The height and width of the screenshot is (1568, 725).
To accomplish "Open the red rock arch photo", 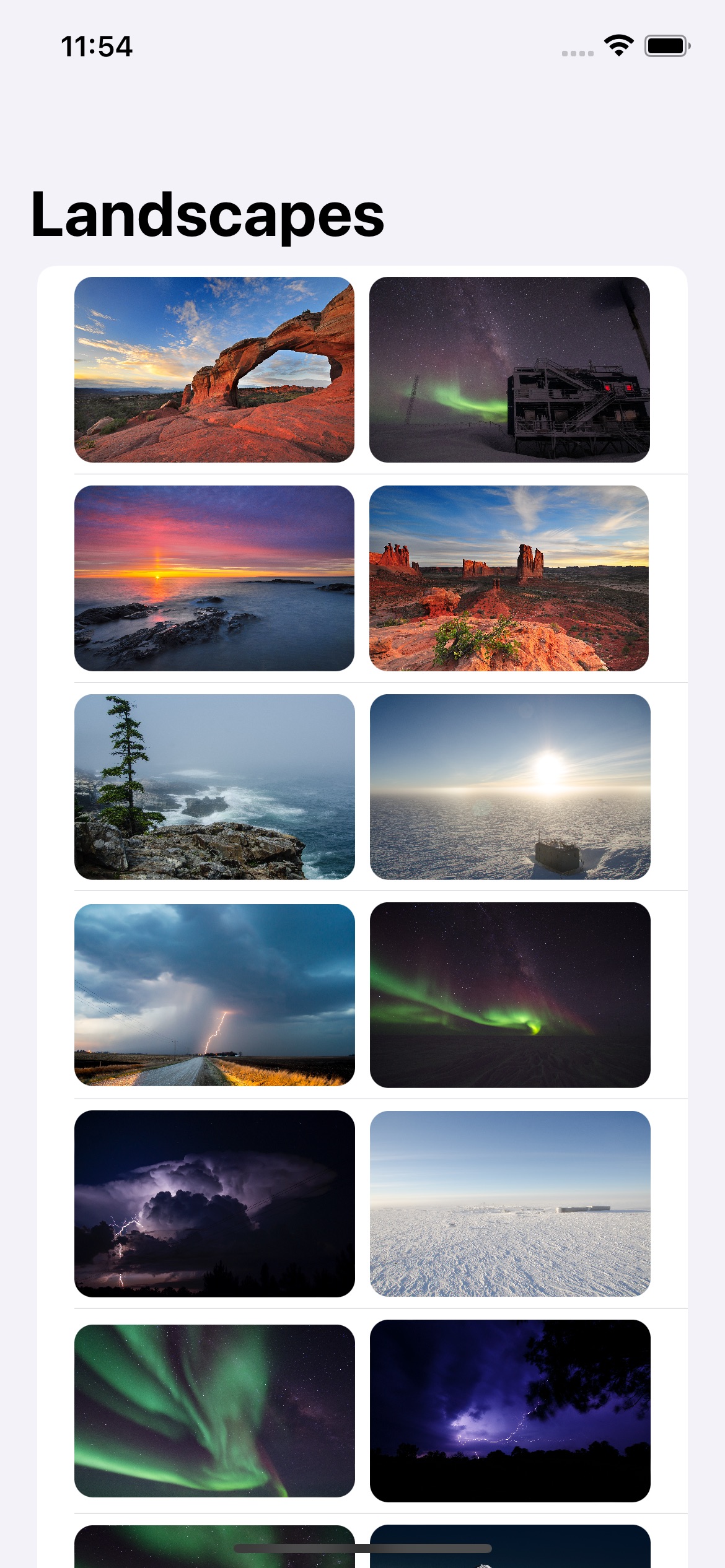I will pyautogui.click(x=214, y=370).
